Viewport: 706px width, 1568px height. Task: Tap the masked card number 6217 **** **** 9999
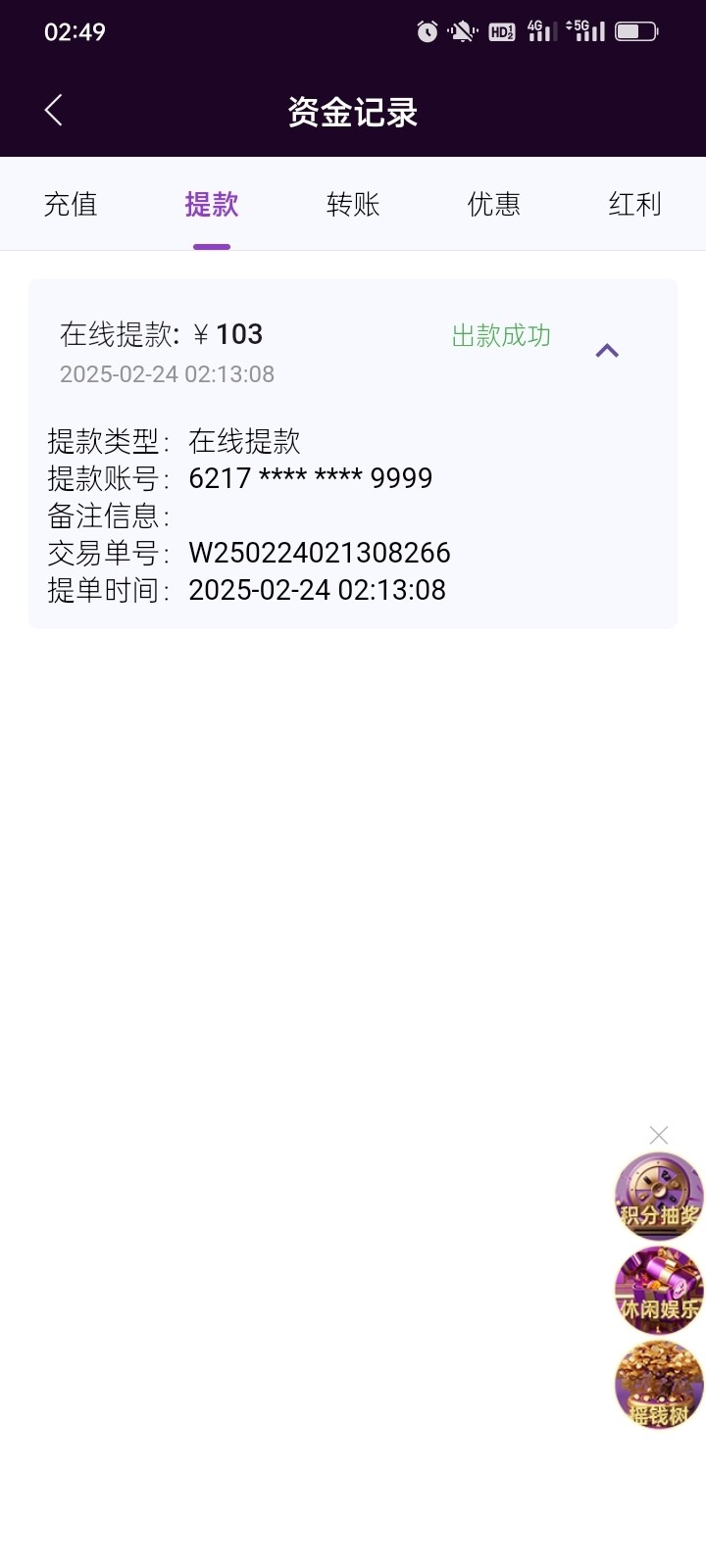pos(311,478)
